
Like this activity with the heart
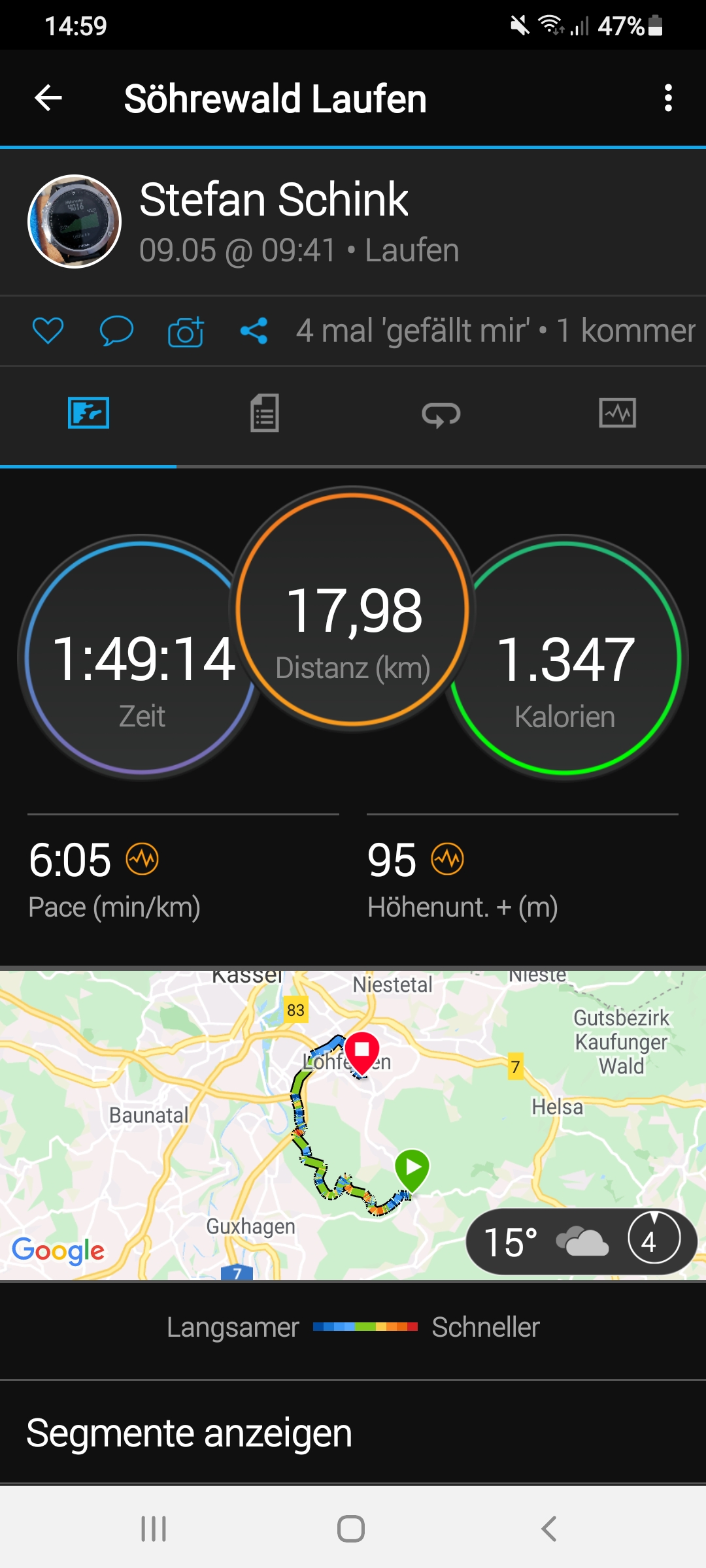48,331
